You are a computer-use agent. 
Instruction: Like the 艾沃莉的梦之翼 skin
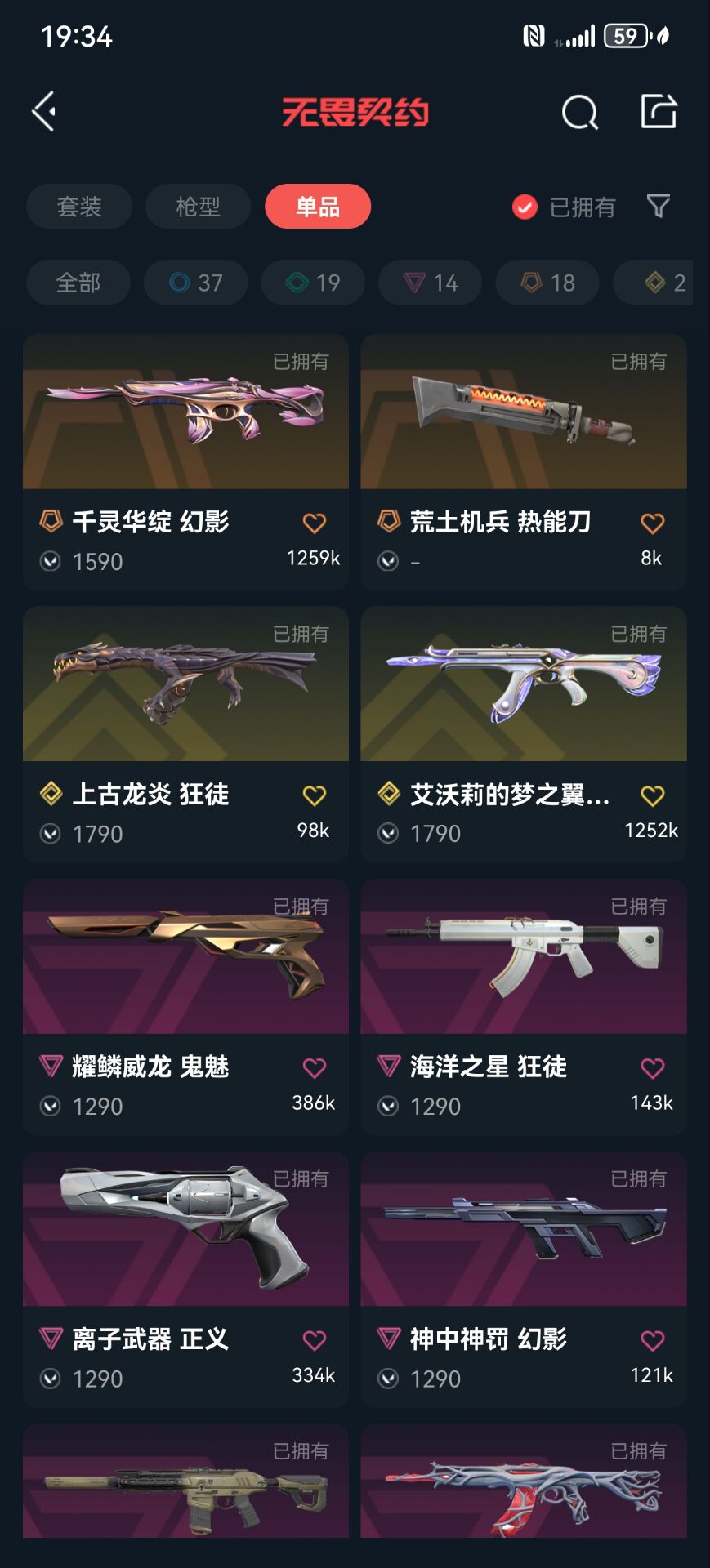[652, 795]
